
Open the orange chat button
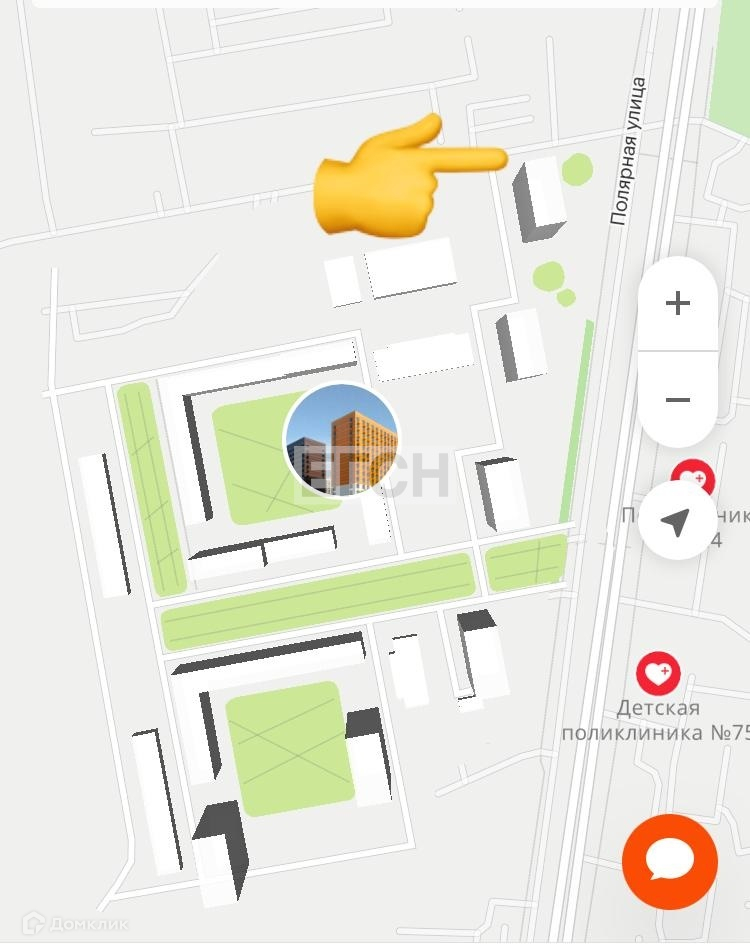(669, 861)
